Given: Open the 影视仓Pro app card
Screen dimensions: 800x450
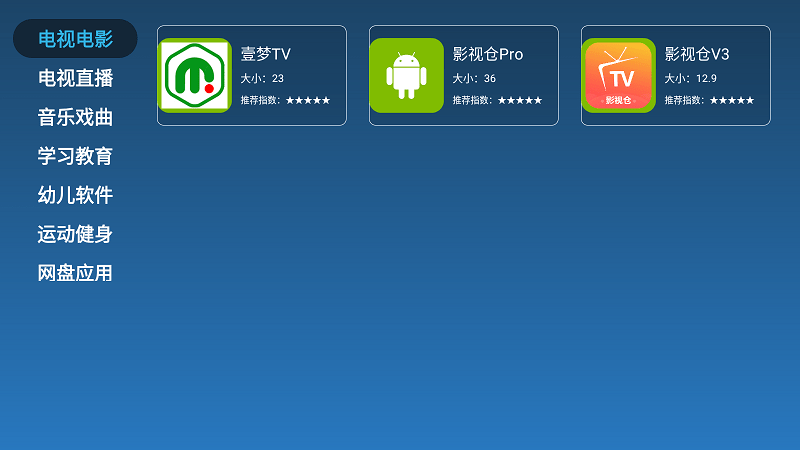Looking at the screenshot, I should coord(464,76).
